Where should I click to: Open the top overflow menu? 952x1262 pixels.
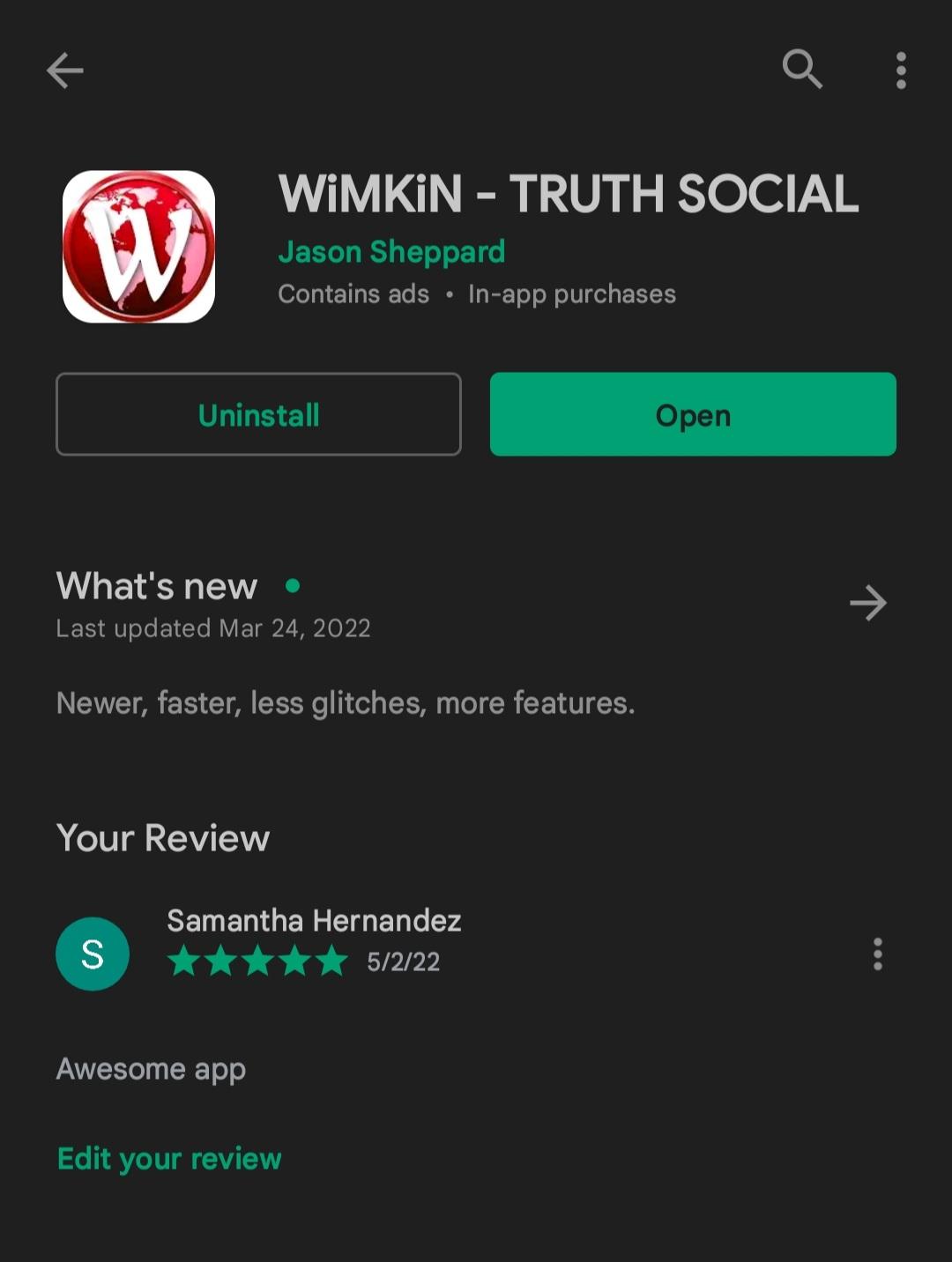point(900,71)
